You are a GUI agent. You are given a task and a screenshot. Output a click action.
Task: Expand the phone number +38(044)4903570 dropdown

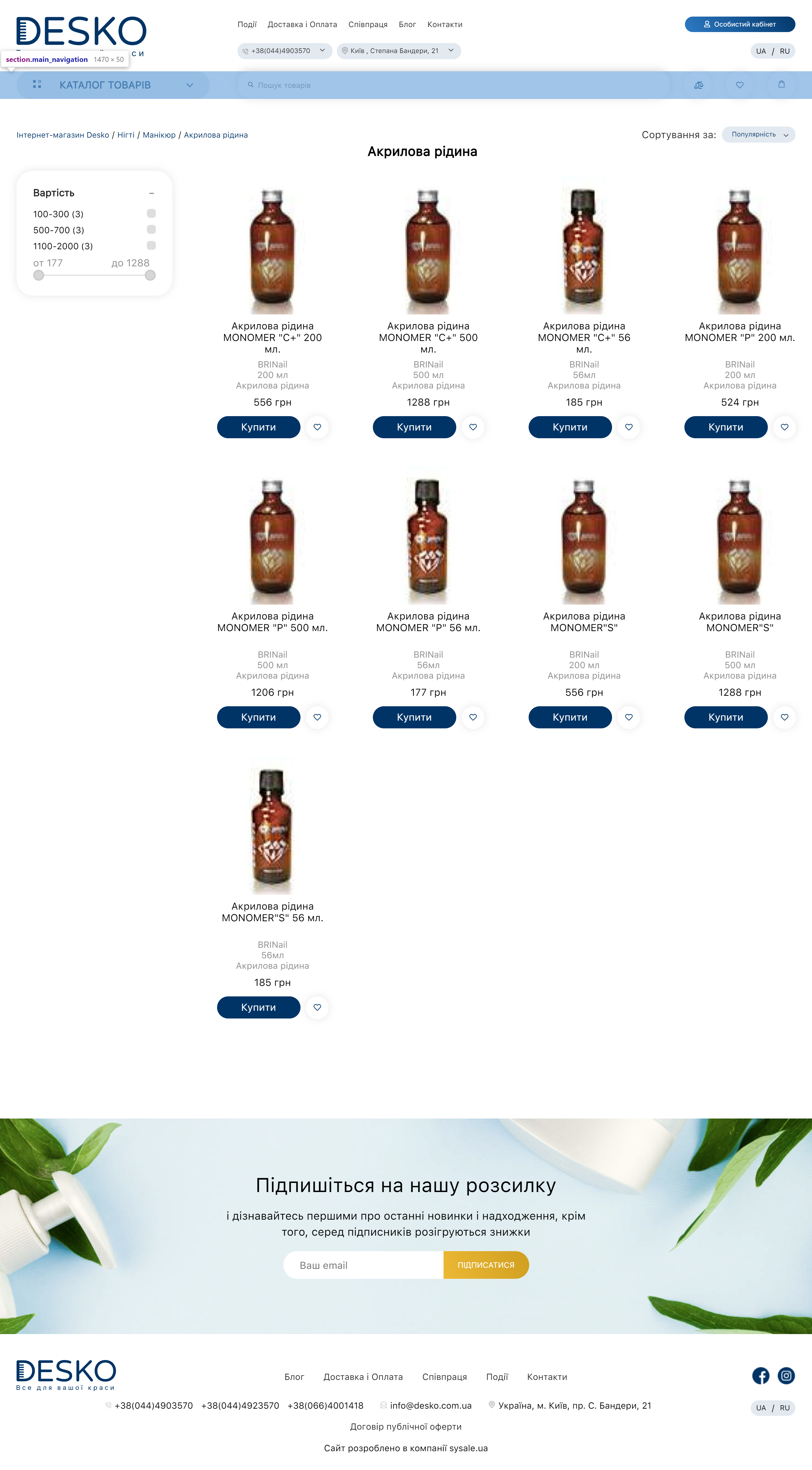click(284, 51)
